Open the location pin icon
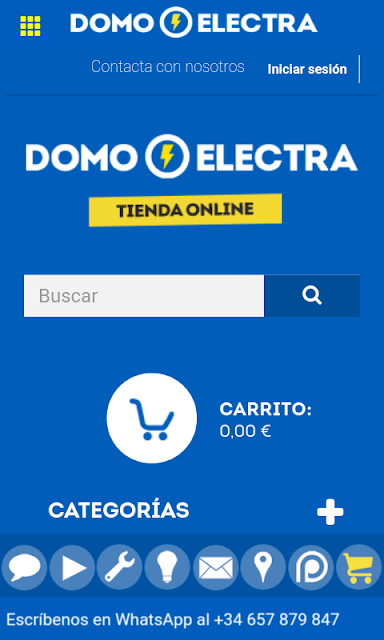Image resolution: width=384 pixels, height=640 pixels. pos(263,567)
